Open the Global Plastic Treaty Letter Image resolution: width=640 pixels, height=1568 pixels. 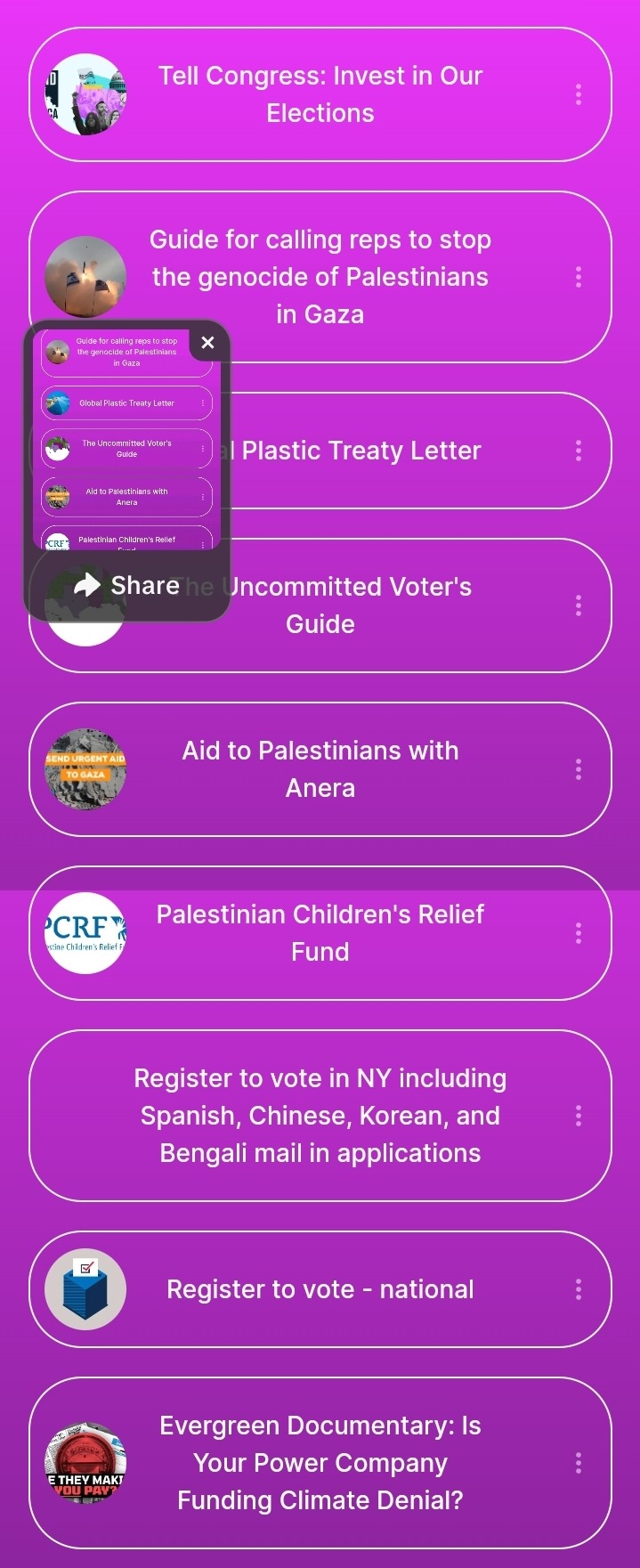[374, 451]
